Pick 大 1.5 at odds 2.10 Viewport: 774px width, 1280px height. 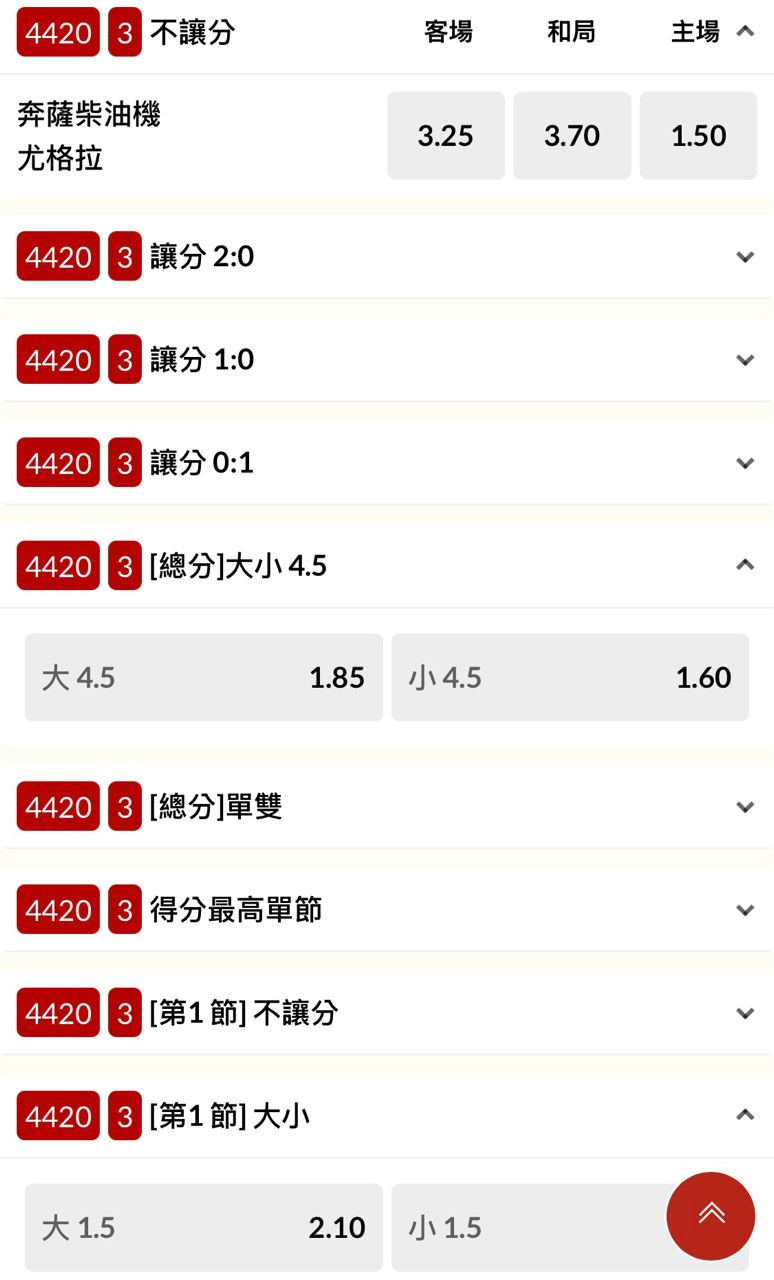(x=203, y=1227)
